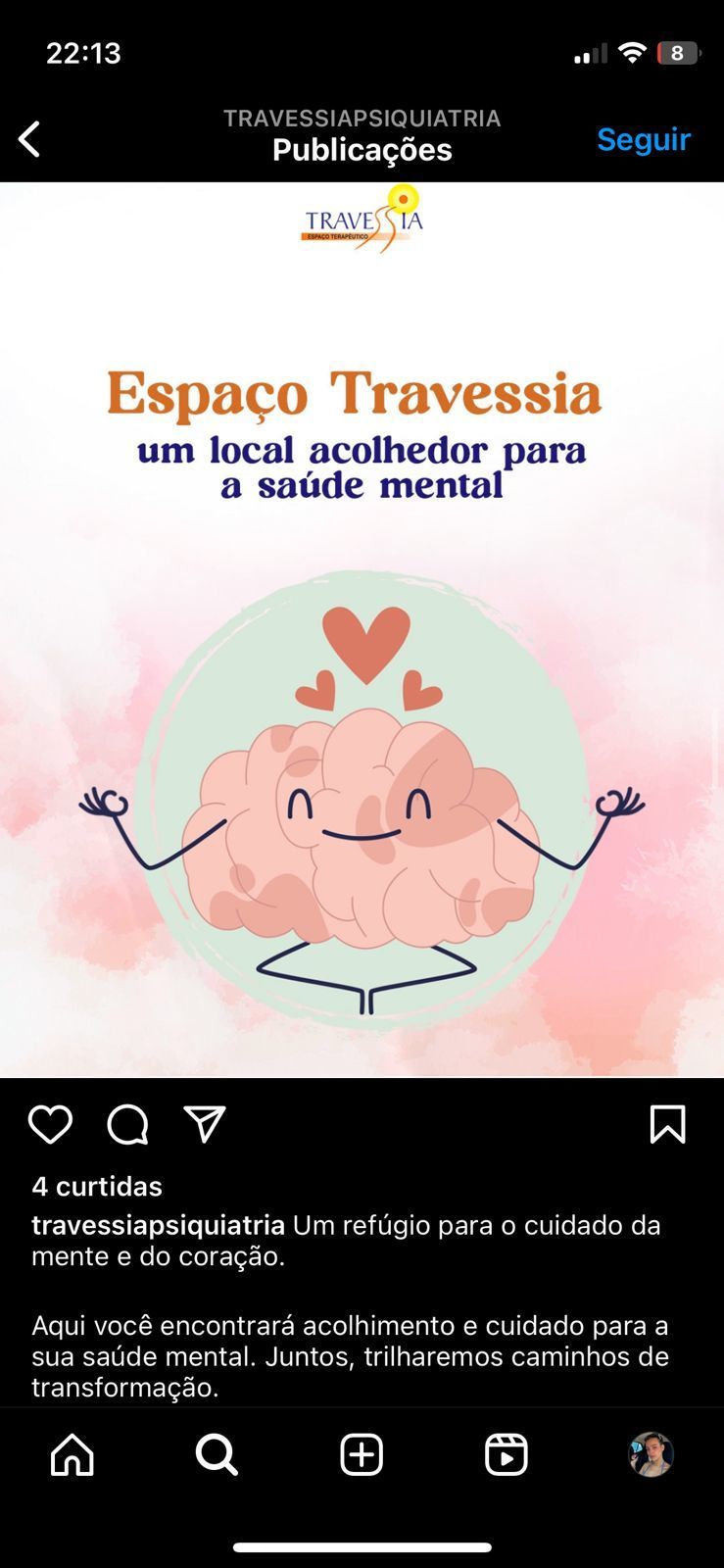Go back with the top-left arrow
The width and height of the screenshot is (724, 1568).
click(29, 139)
